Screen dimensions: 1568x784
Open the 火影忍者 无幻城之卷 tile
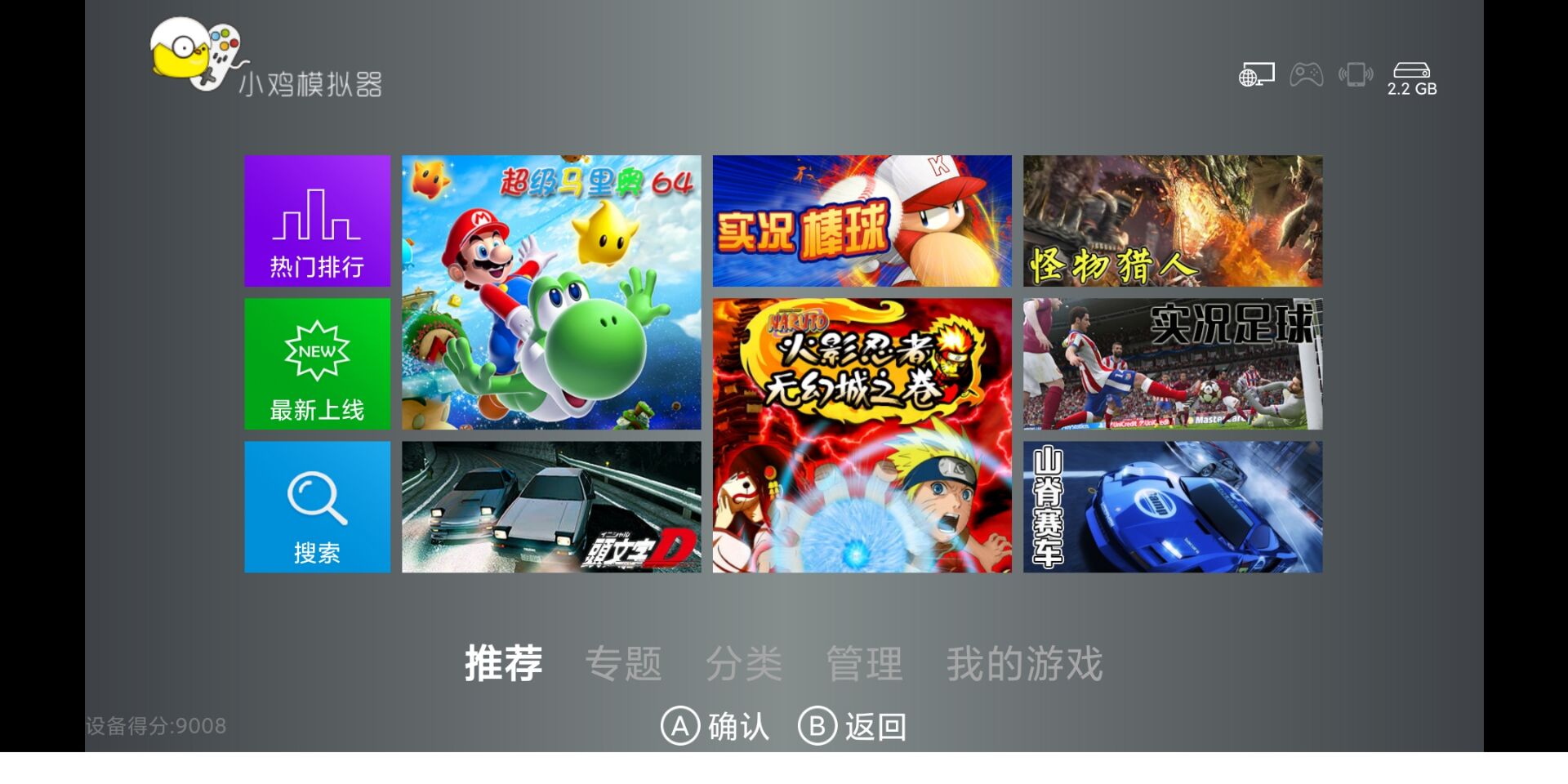(x=862, y=434)
